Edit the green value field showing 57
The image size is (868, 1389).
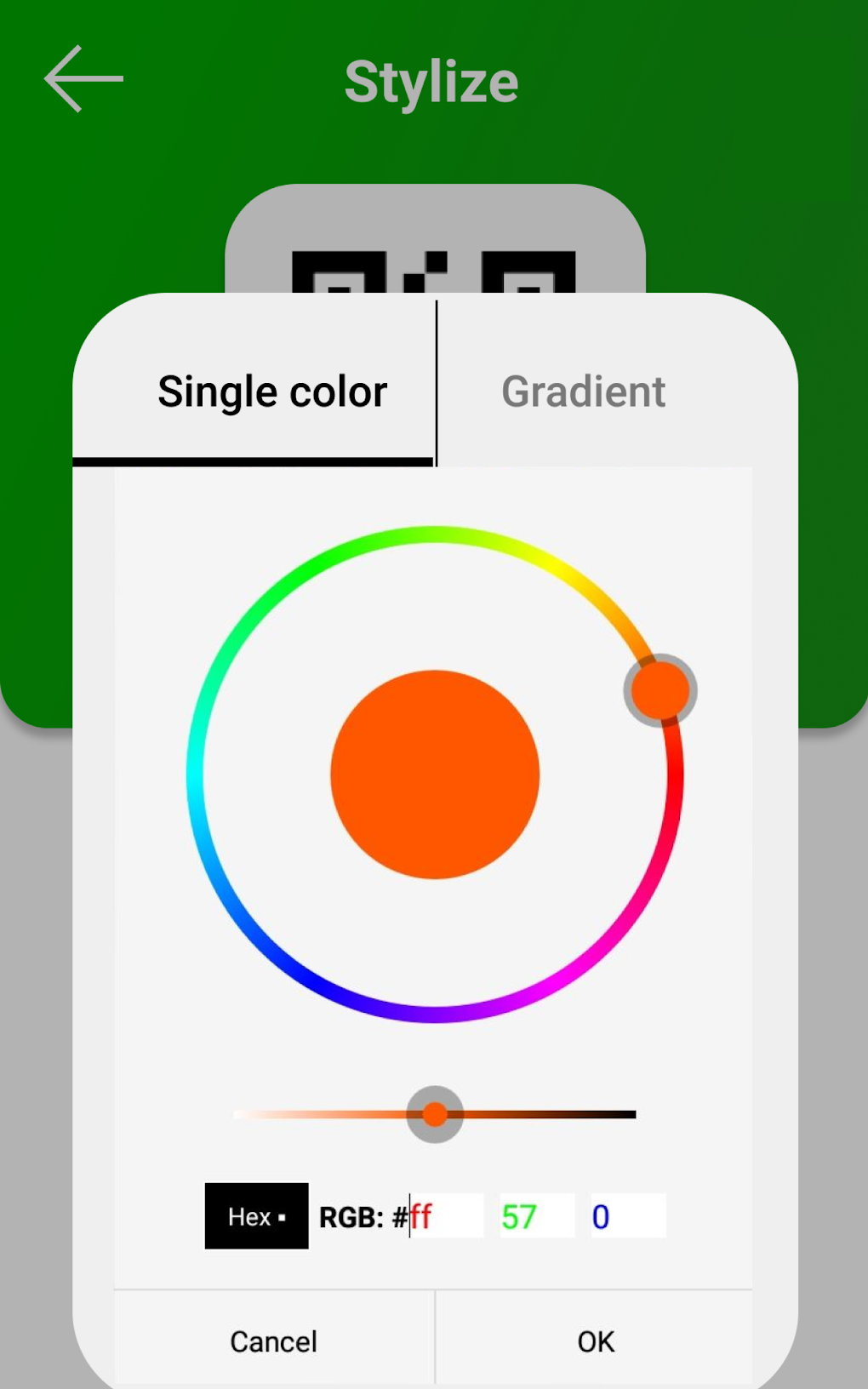(x=535, y=1216)
